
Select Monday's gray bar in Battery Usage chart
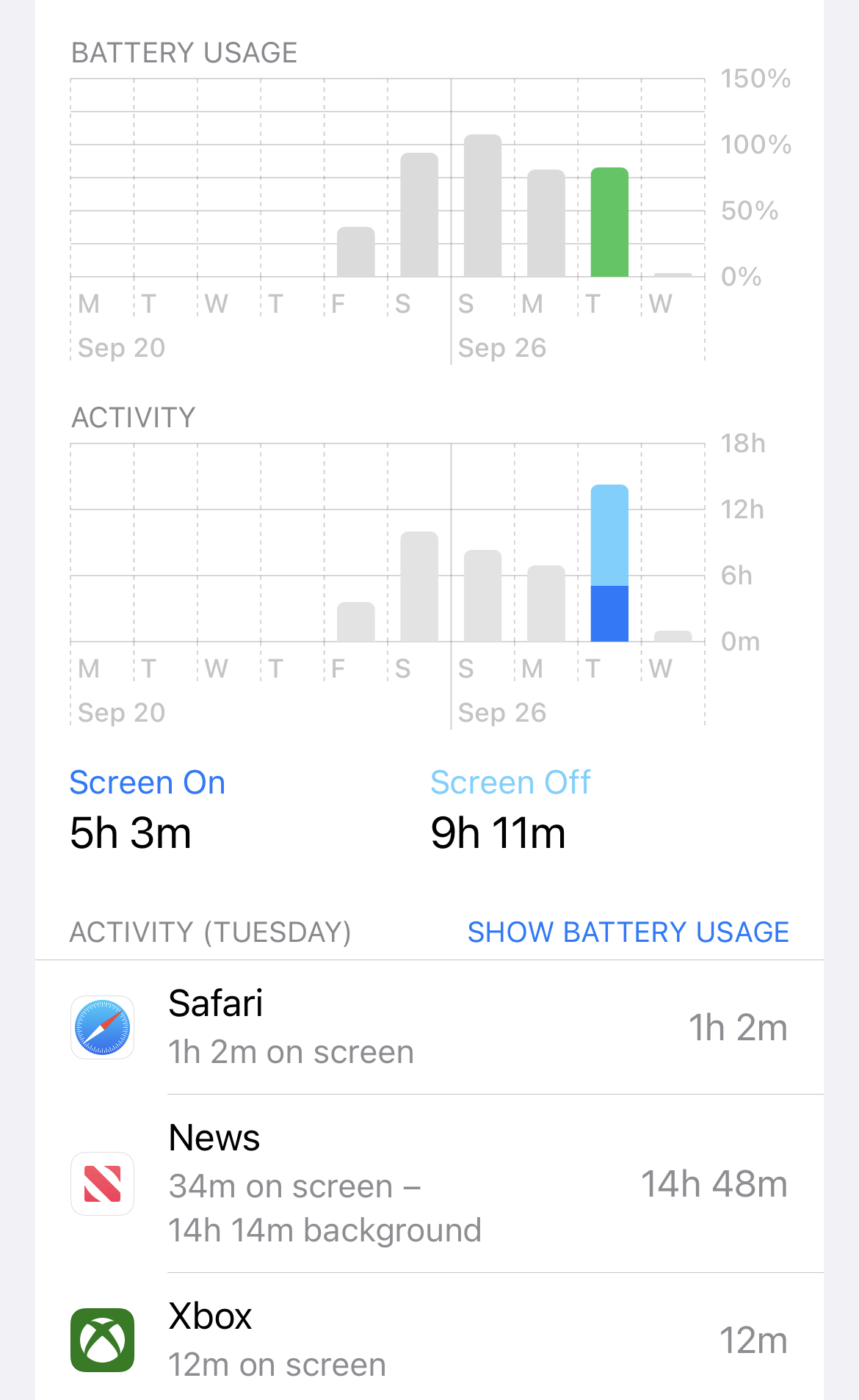pos(546,224)
